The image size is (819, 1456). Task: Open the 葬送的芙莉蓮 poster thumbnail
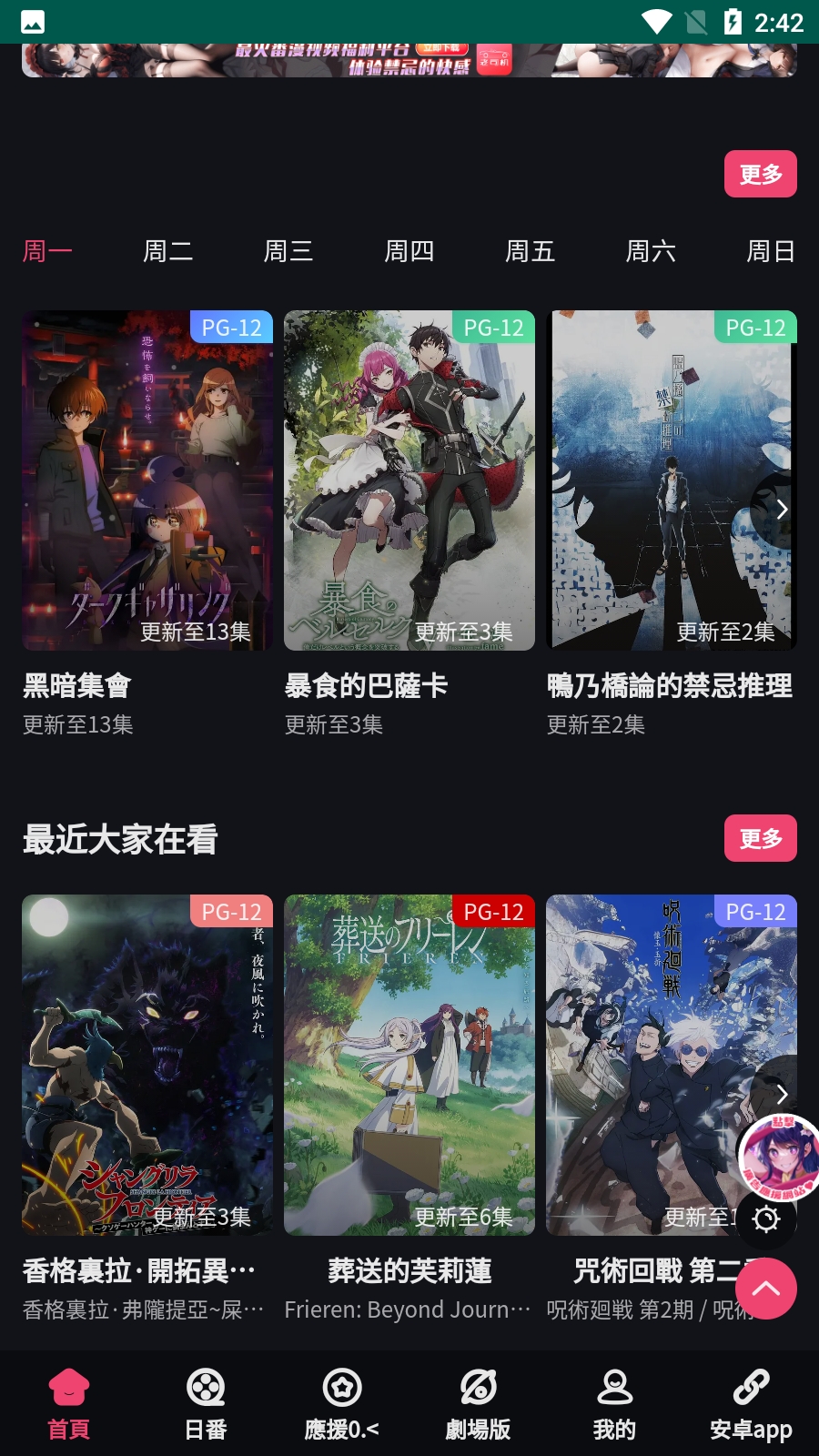pyautogui.click(x=409, y=1065)
